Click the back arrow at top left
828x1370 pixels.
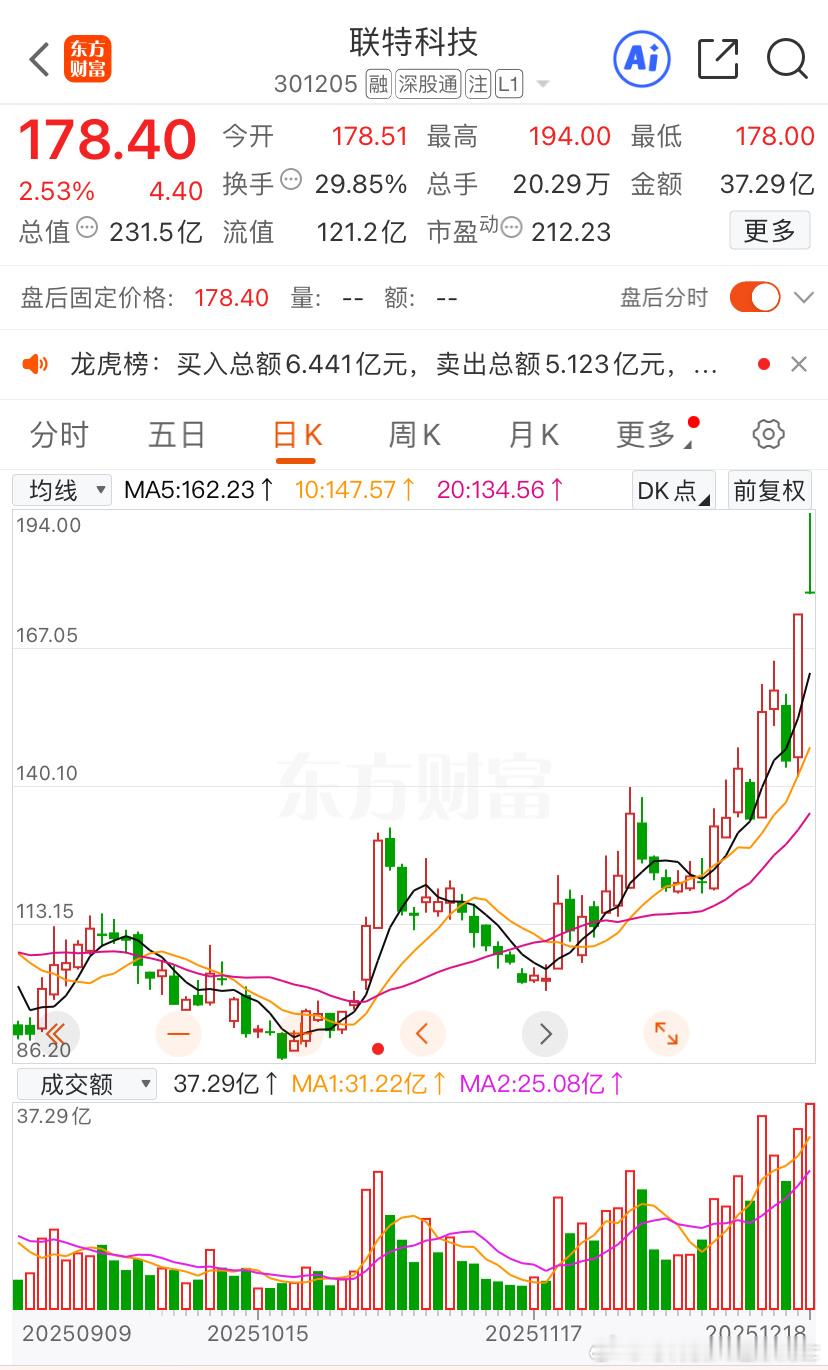click(38, 59)
